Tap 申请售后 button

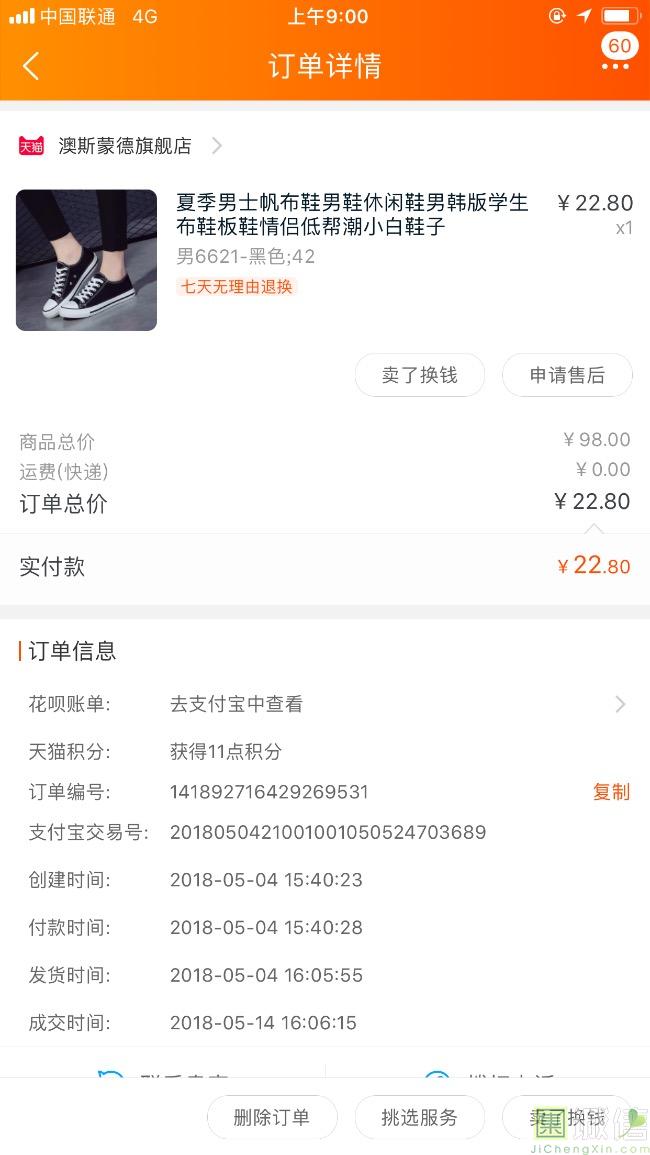click(x=567, y=375)
